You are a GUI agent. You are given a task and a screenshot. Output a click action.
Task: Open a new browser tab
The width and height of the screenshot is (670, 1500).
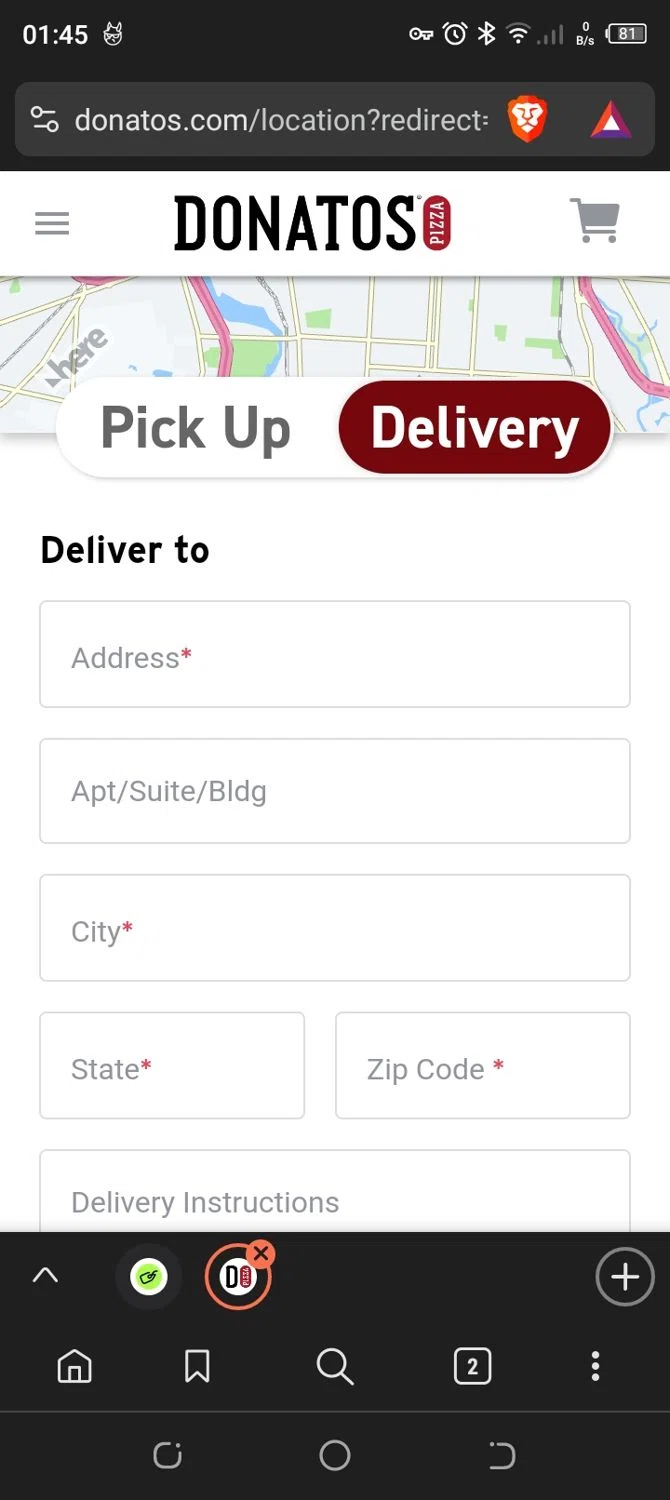click(625, 1277)
